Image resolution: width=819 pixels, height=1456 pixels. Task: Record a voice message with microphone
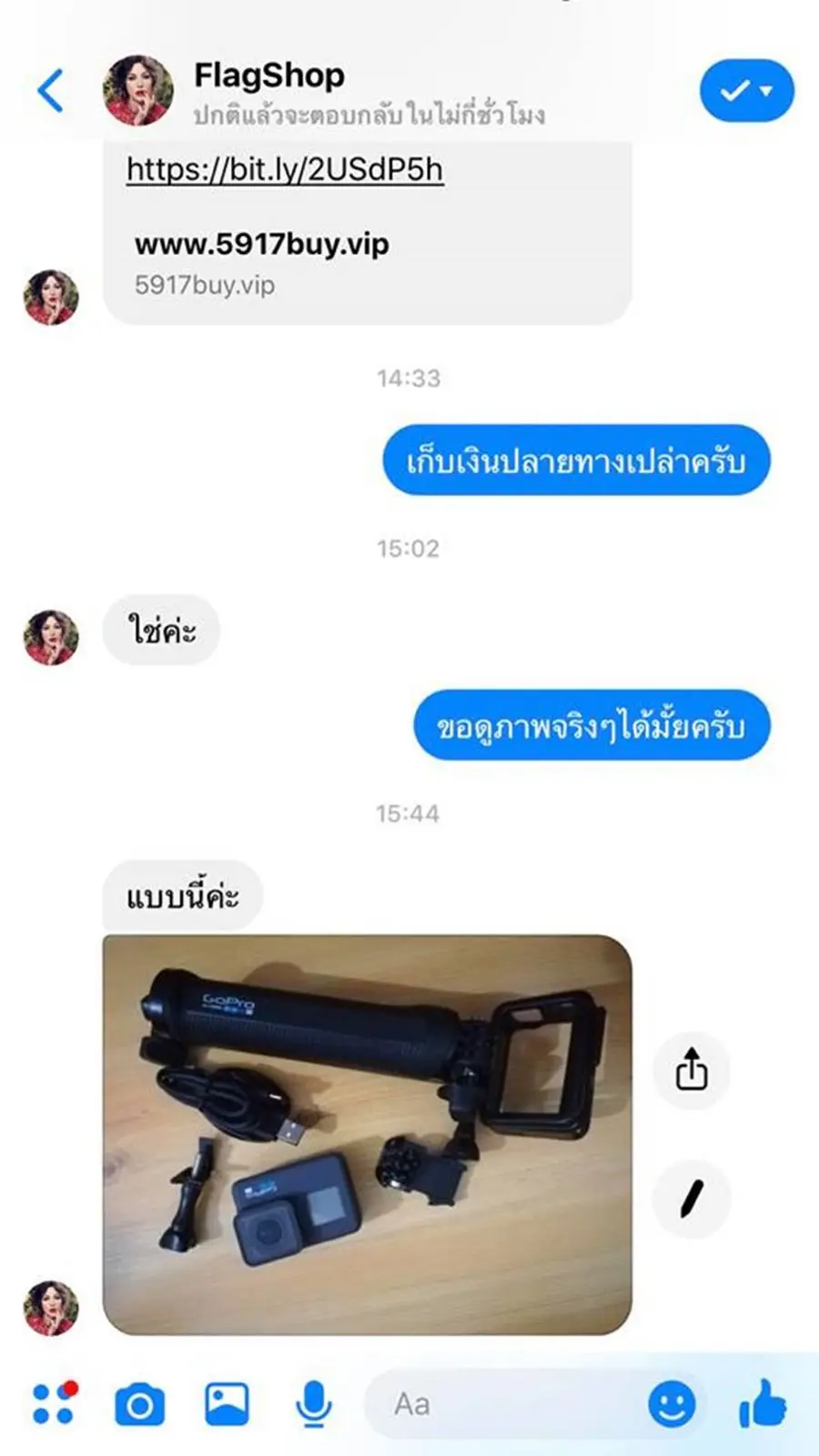(313, 1404)
